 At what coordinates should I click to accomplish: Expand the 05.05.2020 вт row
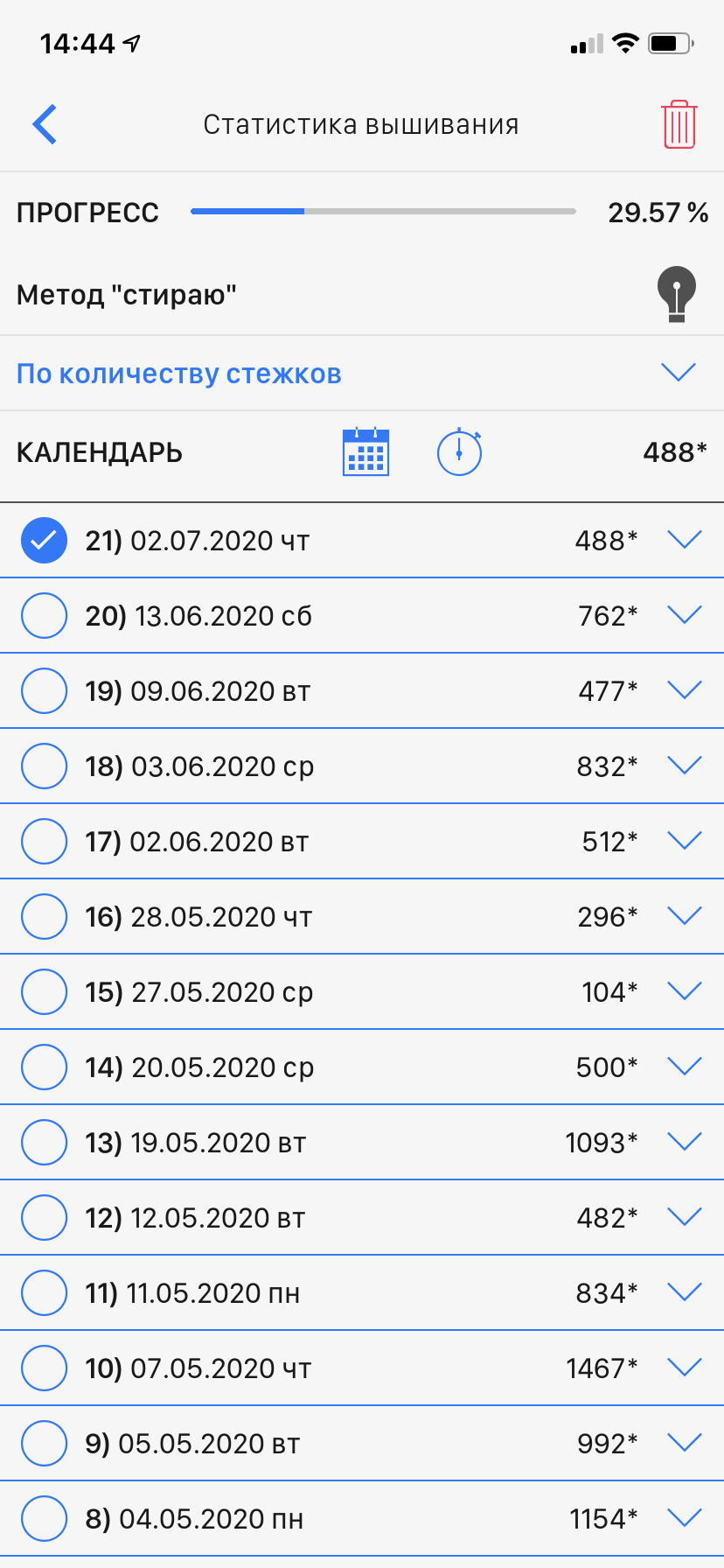[684, 1443]
